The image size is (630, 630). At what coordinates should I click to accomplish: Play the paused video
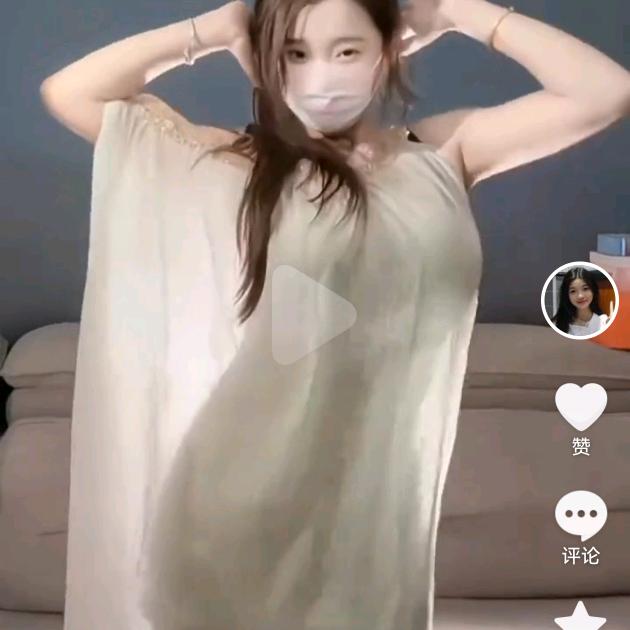tap(311, 314)
